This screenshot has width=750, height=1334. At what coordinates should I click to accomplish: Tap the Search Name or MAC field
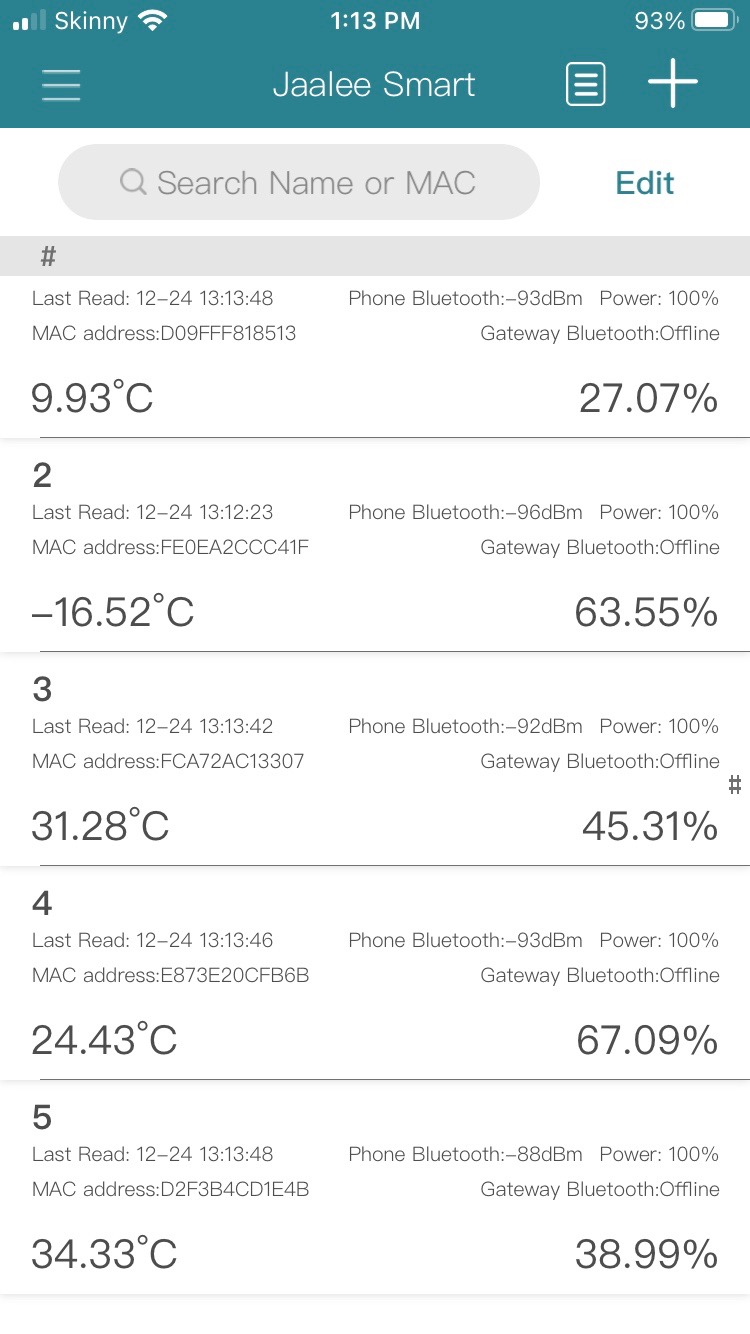click(x=300, y=182)
